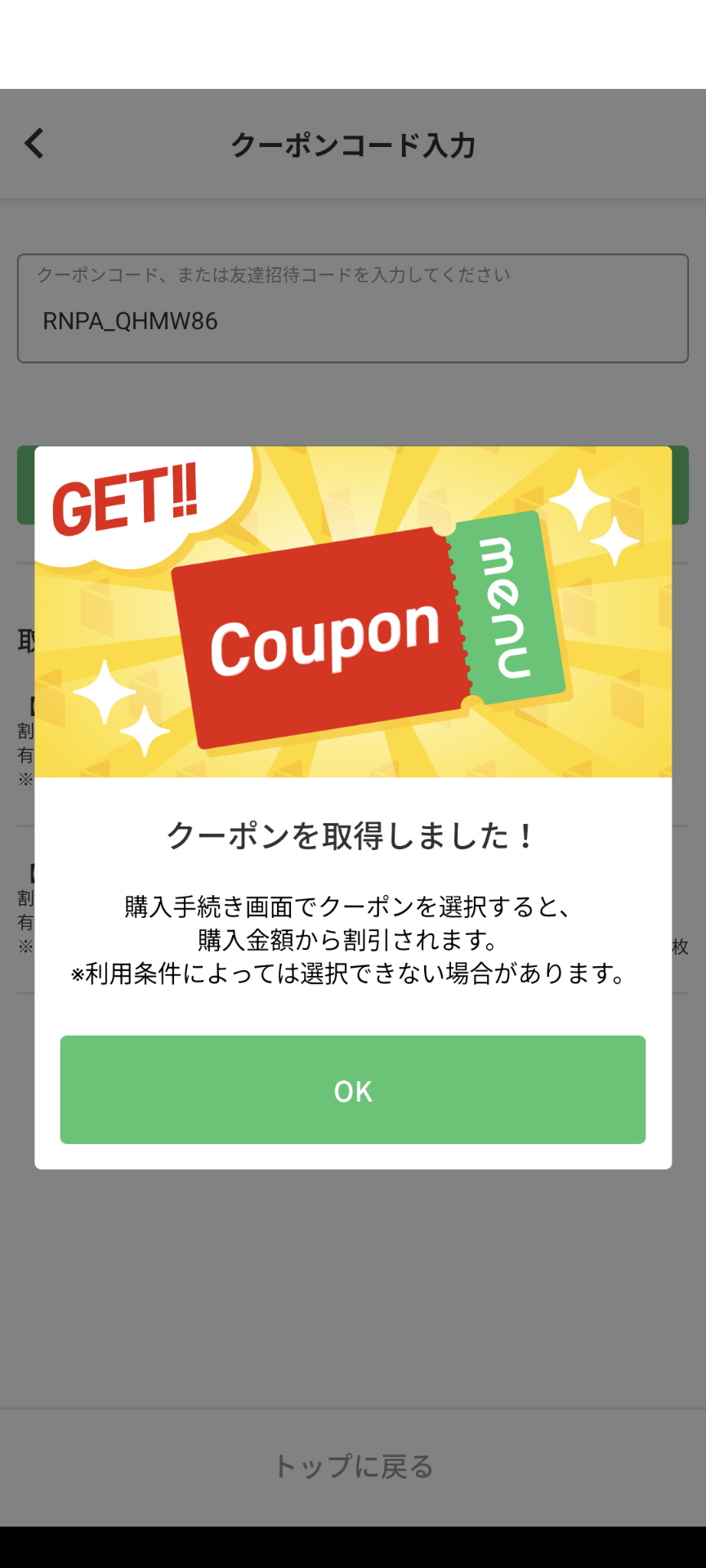The width and height of the screenshot is (706, 1568).
Task: Go back using the header arrow
Action: (34, 144)
